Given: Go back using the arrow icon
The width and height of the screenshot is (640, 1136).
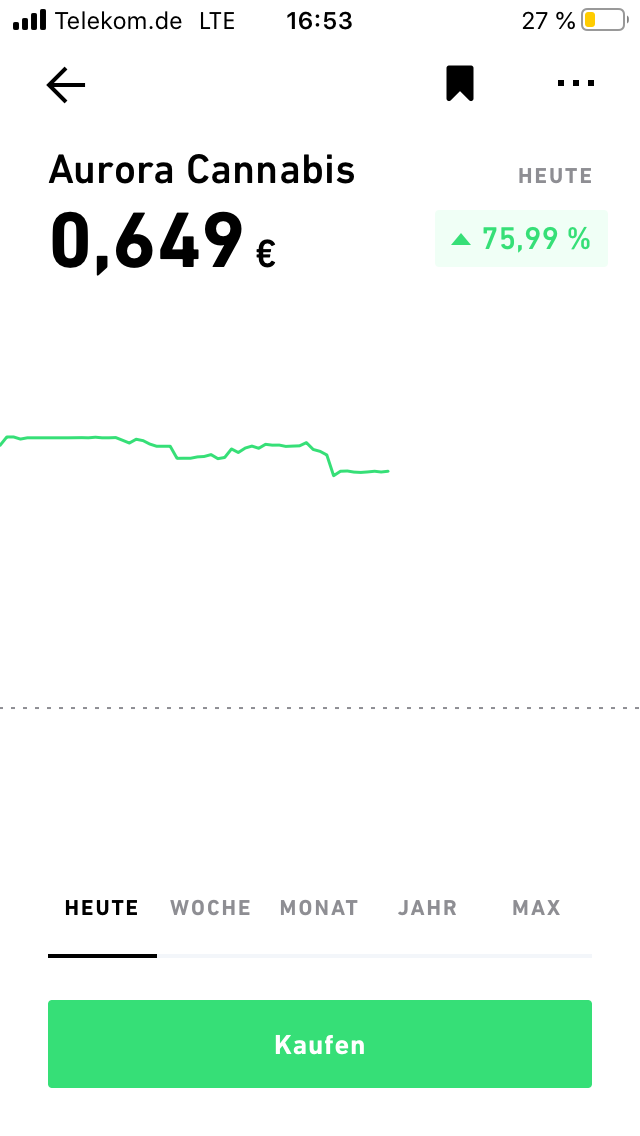Looking at the screenshot, I should click(x=66, y=85).
